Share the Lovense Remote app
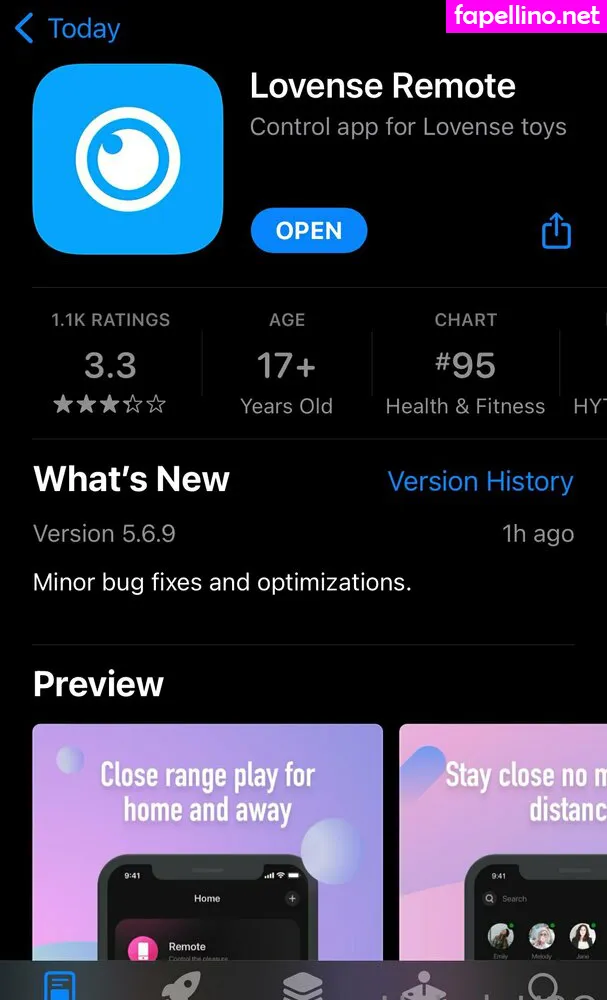 pos(556,231)
